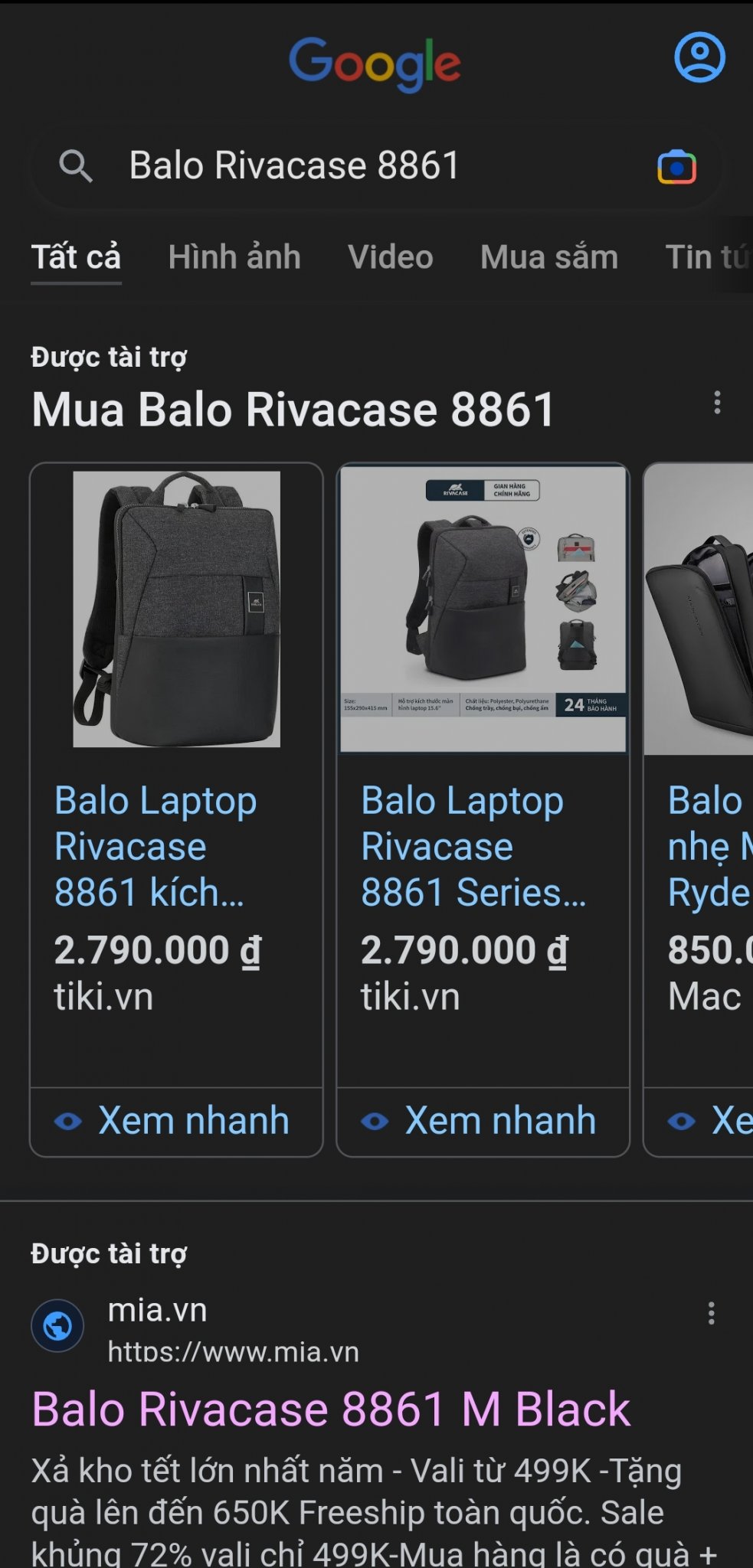Tap Xem nhanh under Rivacase 8861 Series…
The width and height of the screenshot is (753, 1568).
(x=483, y=1121)
